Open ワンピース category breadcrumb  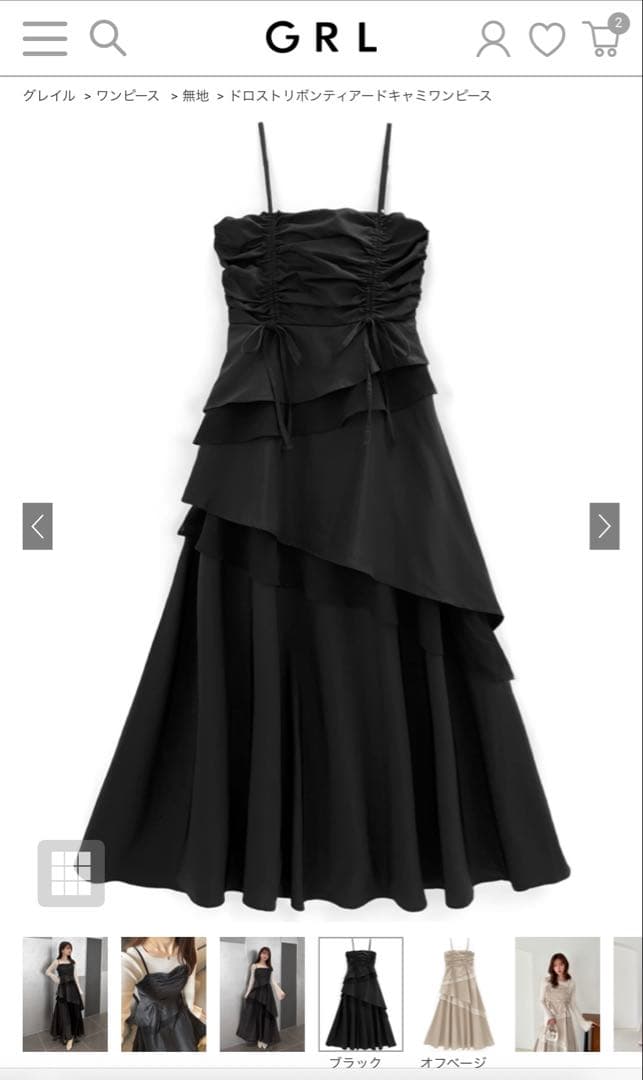click(x=128, y=96)
